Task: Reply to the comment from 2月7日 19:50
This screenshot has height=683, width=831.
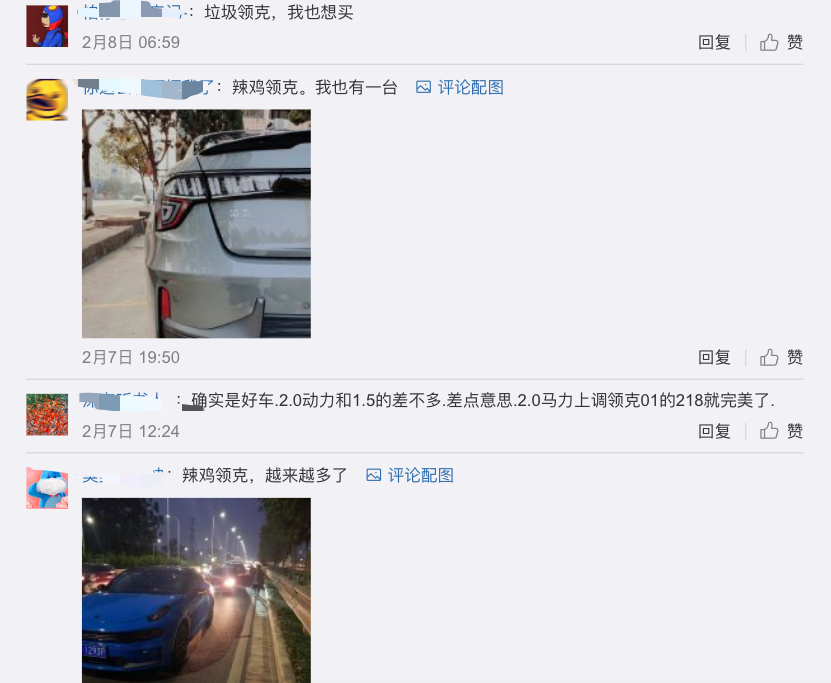Action: point(714,357)
